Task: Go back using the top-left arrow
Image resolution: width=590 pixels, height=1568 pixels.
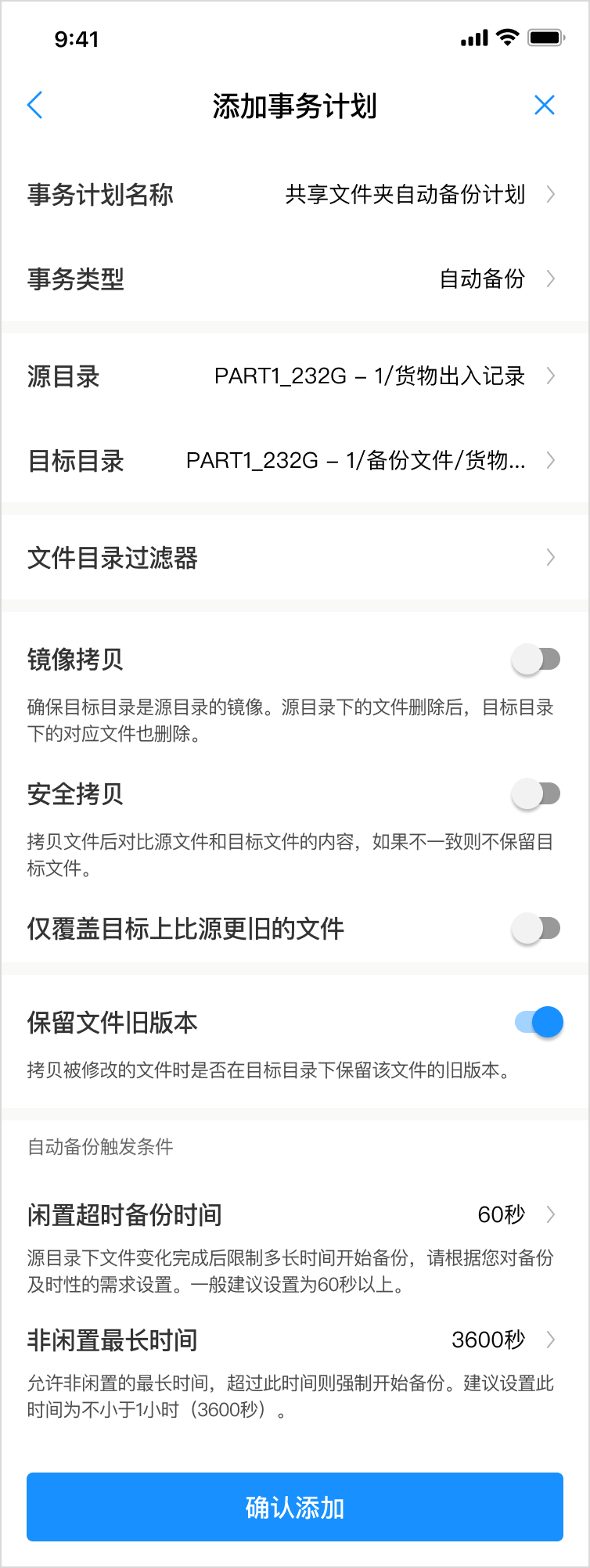Action: [x=35, y=105]
